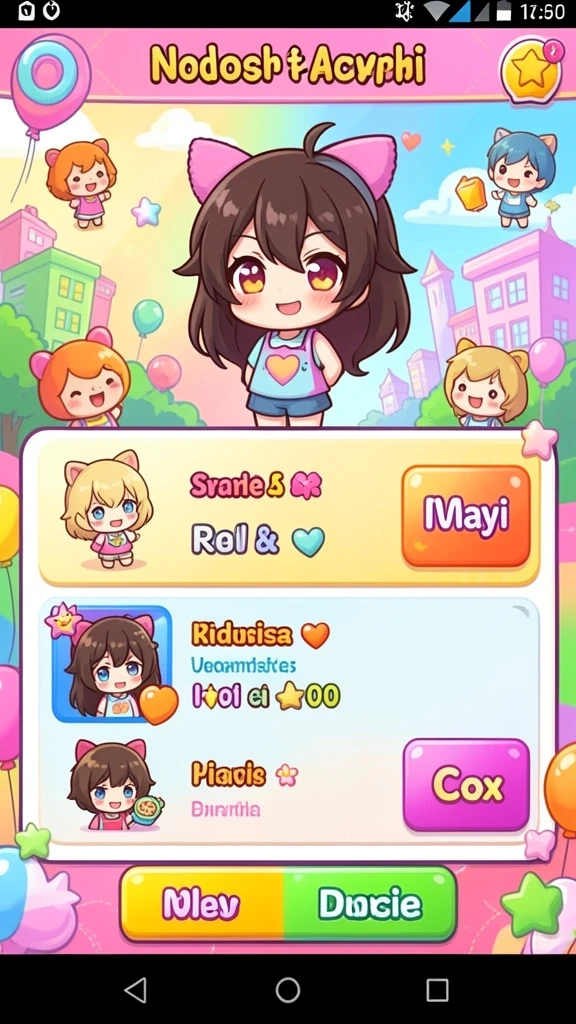
Task: Go to the home screen
Action: point(288,990)
